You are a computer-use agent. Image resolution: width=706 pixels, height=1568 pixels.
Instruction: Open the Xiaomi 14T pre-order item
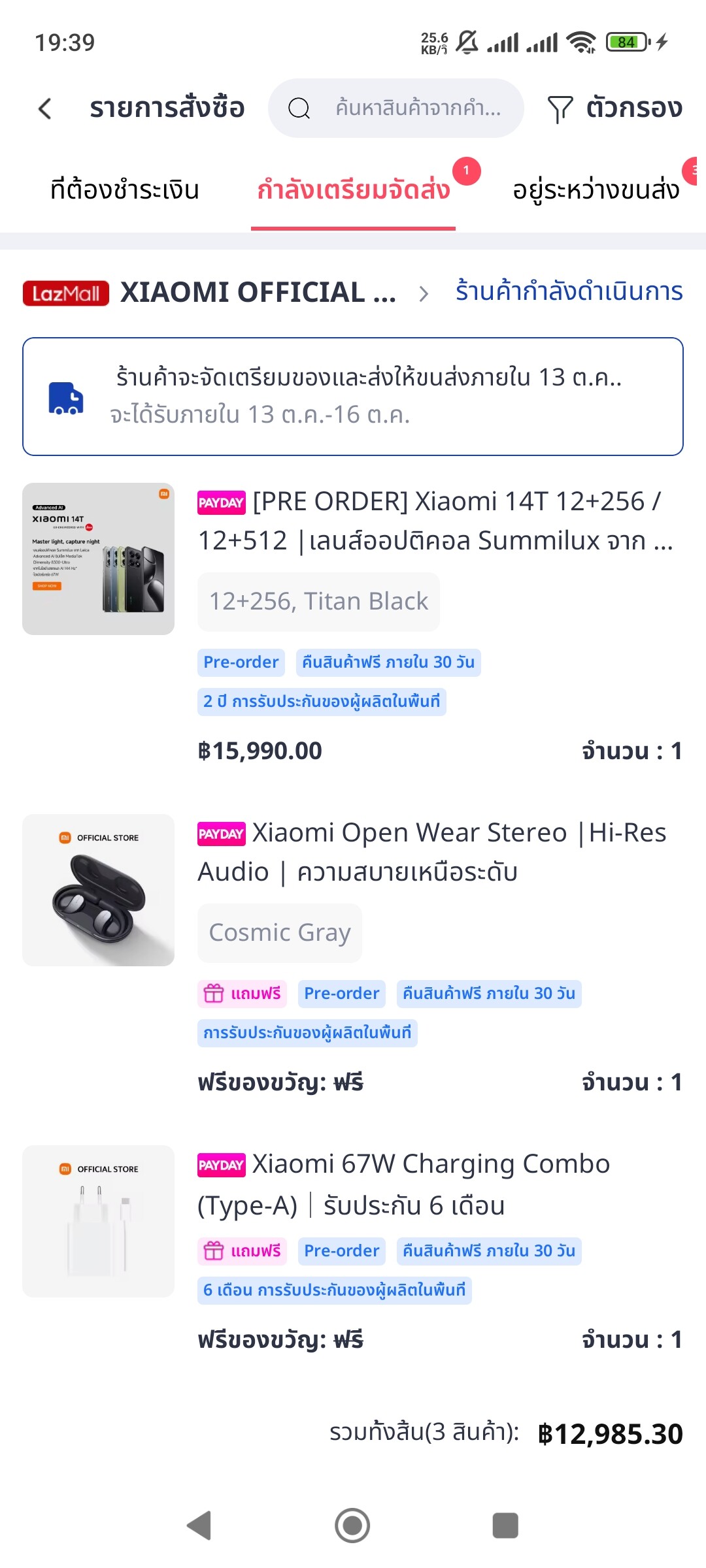(435, 521)
